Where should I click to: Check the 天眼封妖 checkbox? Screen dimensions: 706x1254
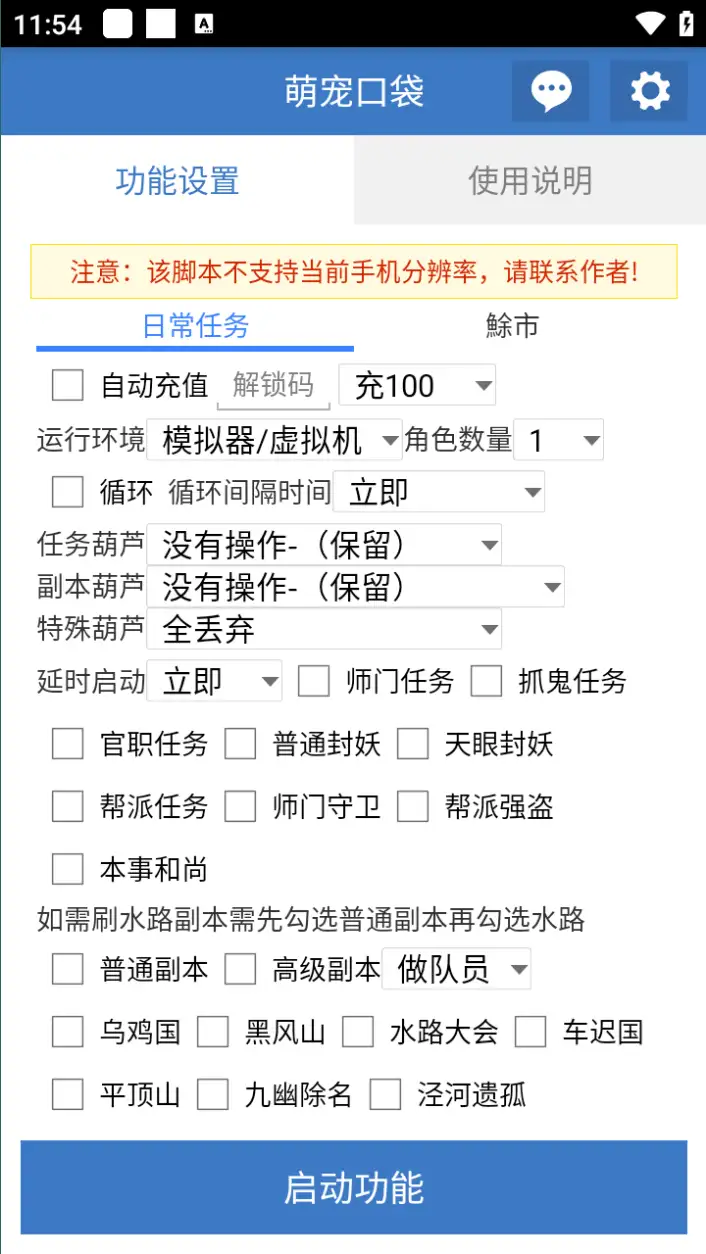[x=413, y=744]
